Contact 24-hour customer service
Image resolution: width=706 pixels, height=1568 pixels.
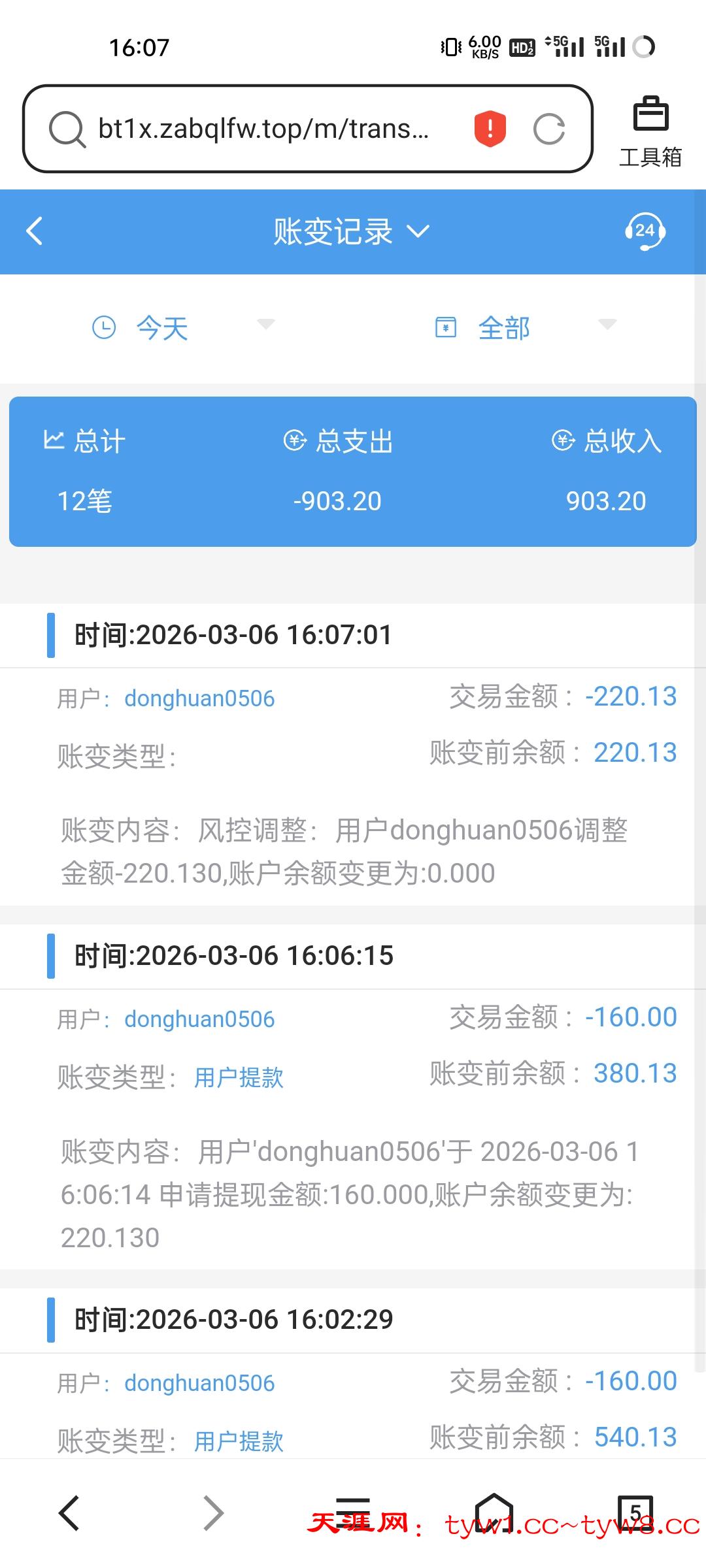pos(645,231)
